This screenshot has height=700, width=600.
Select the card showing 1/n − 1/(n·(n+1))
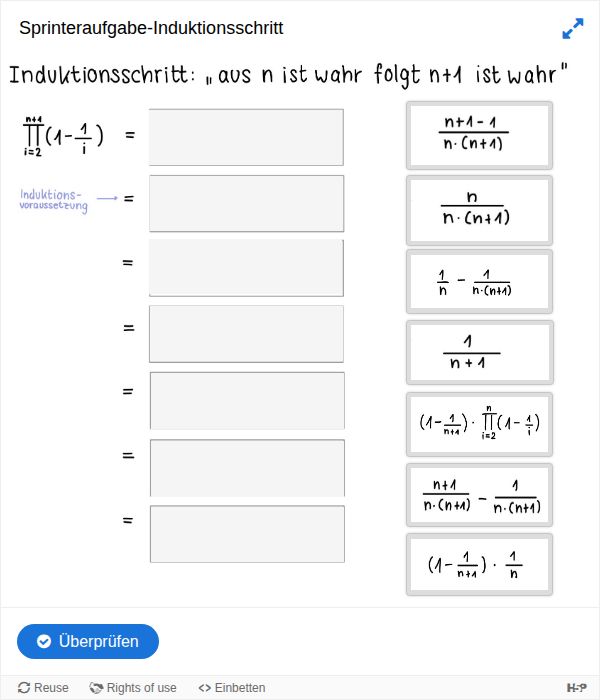(x=479, y=281)
